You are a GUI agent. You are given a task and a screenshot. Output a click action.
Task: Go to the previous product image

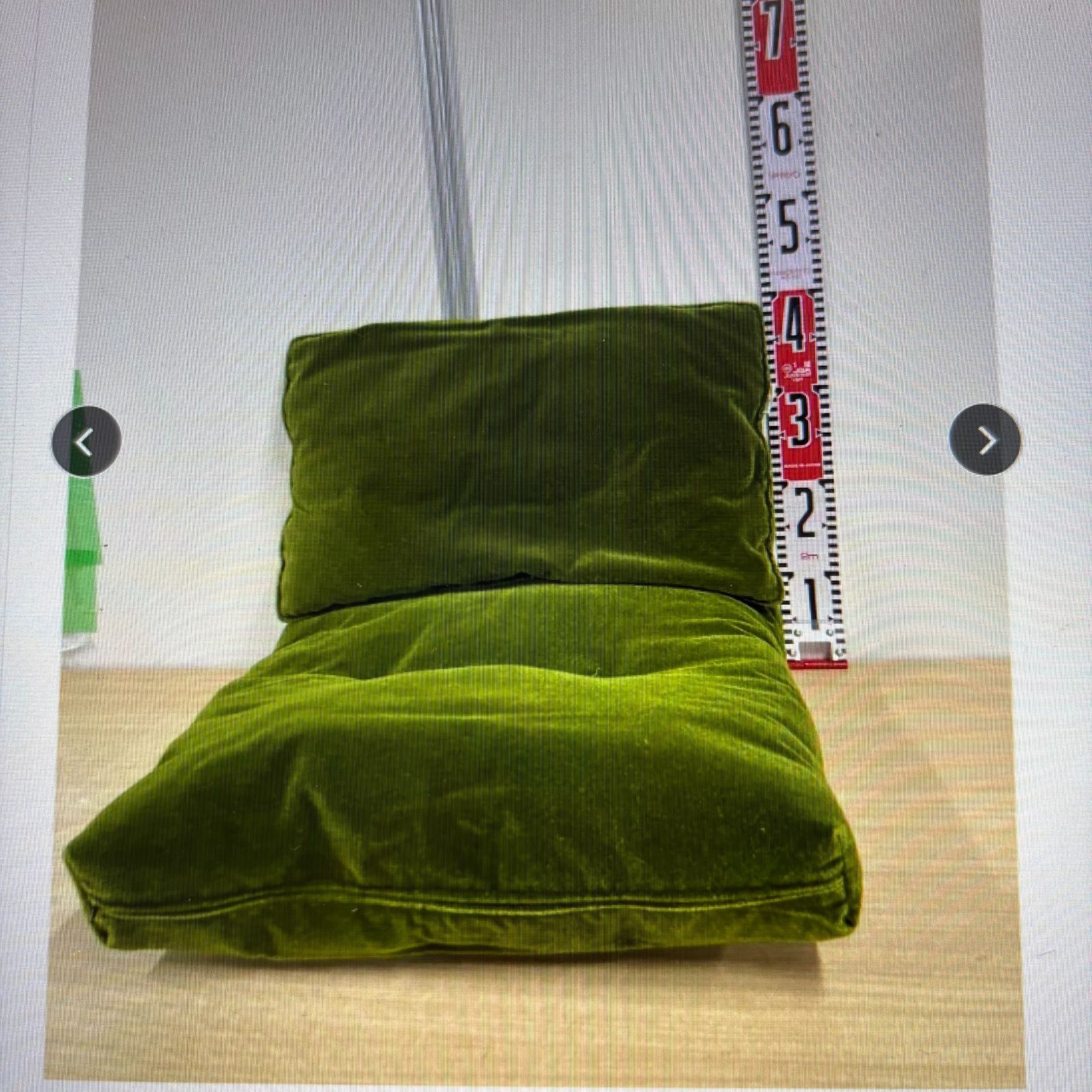point(86,442)
